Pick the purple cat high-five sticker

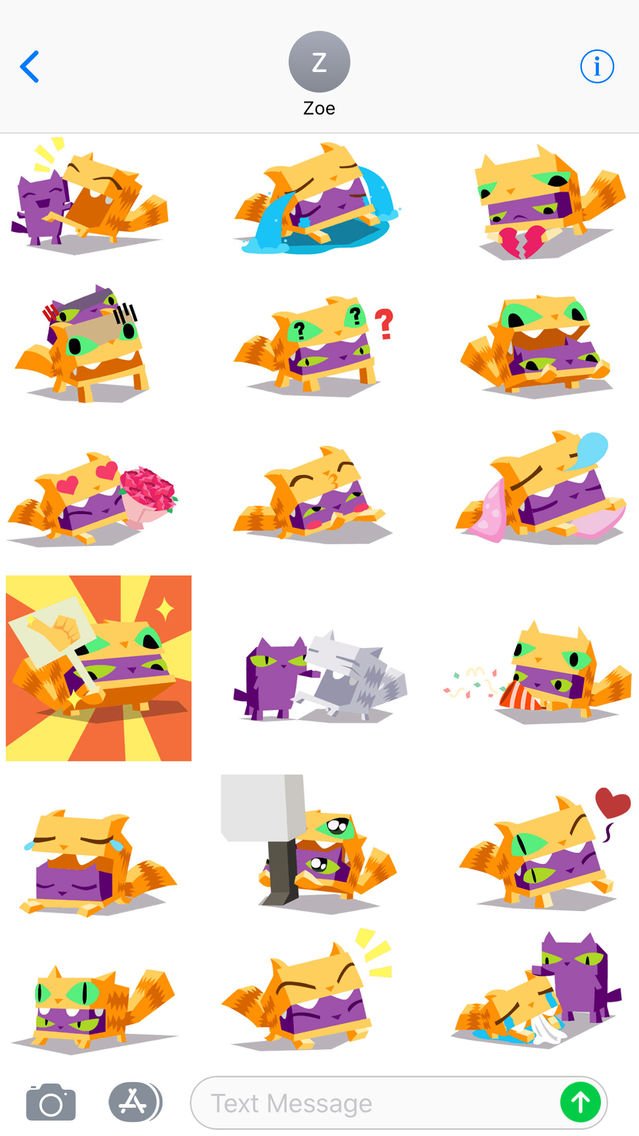click(x=89, y=196)
